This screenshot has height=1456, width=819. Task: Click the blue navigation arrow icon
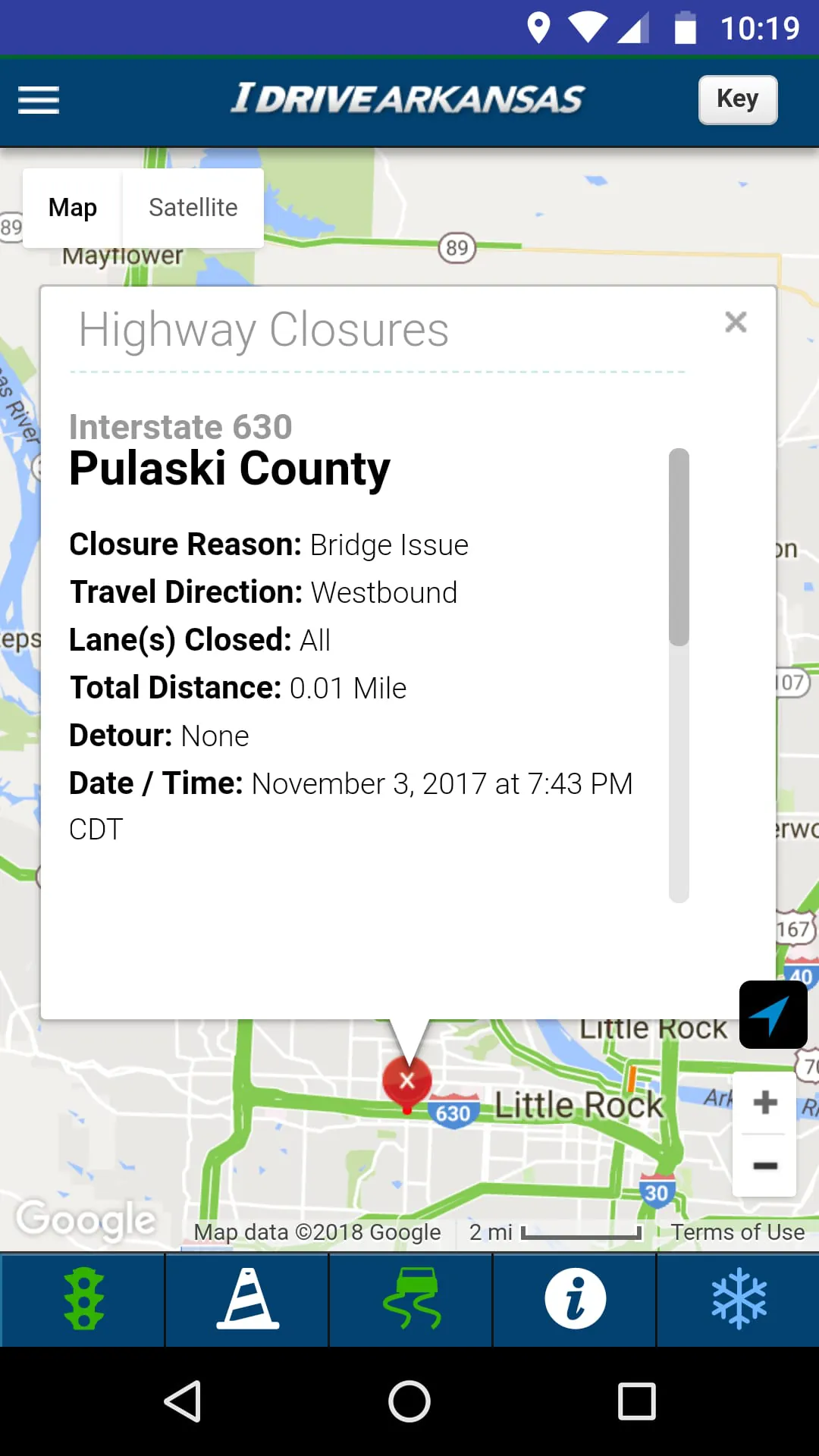tap(773, 1014)
